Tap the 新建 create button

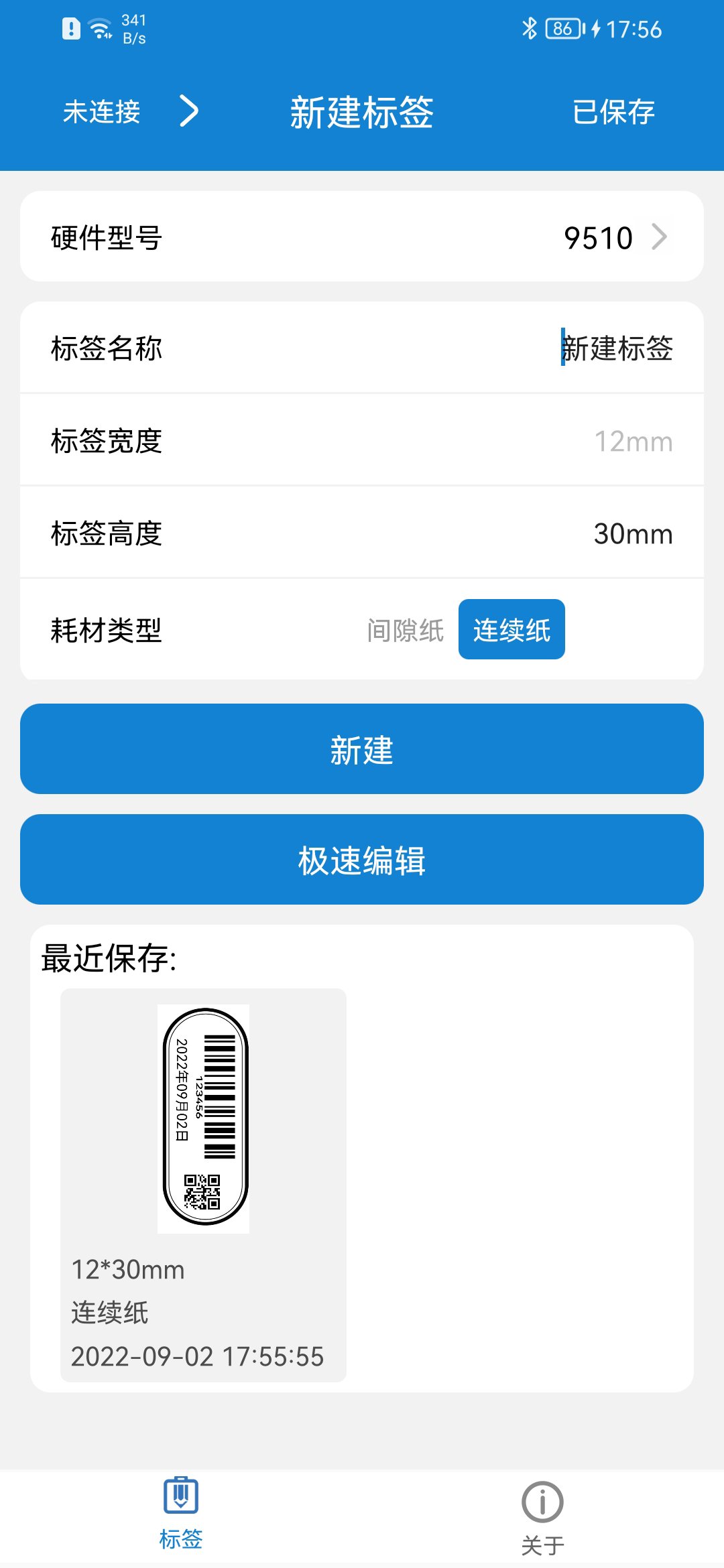click(362, 749)
